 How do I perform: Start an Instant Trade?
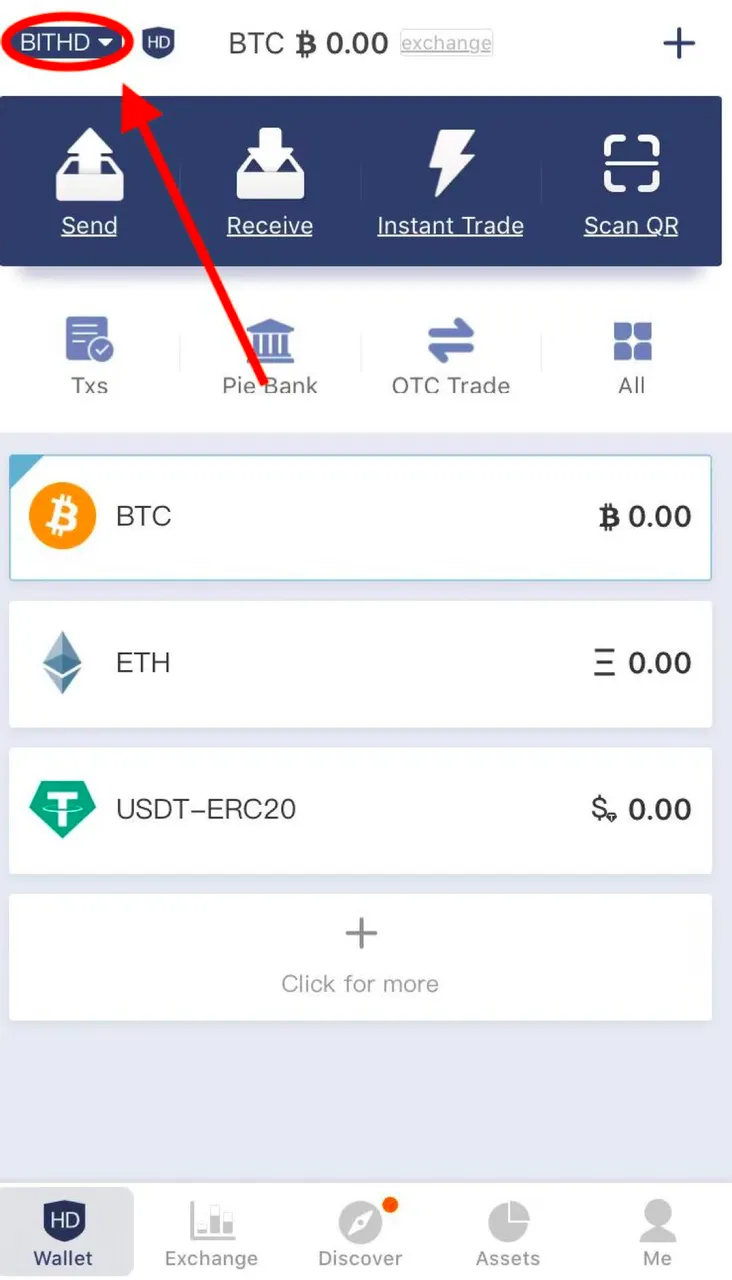(x=450, y=184)
